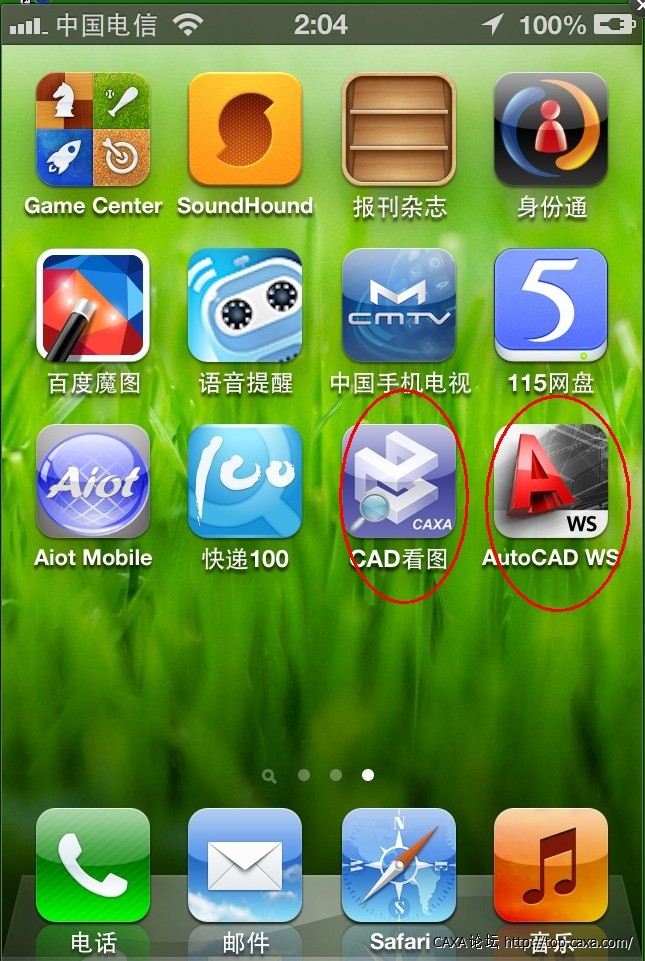Open 中国手机电视 CMTV app
Viewport: 645px width, 961px height.
[x=399, y=305]
